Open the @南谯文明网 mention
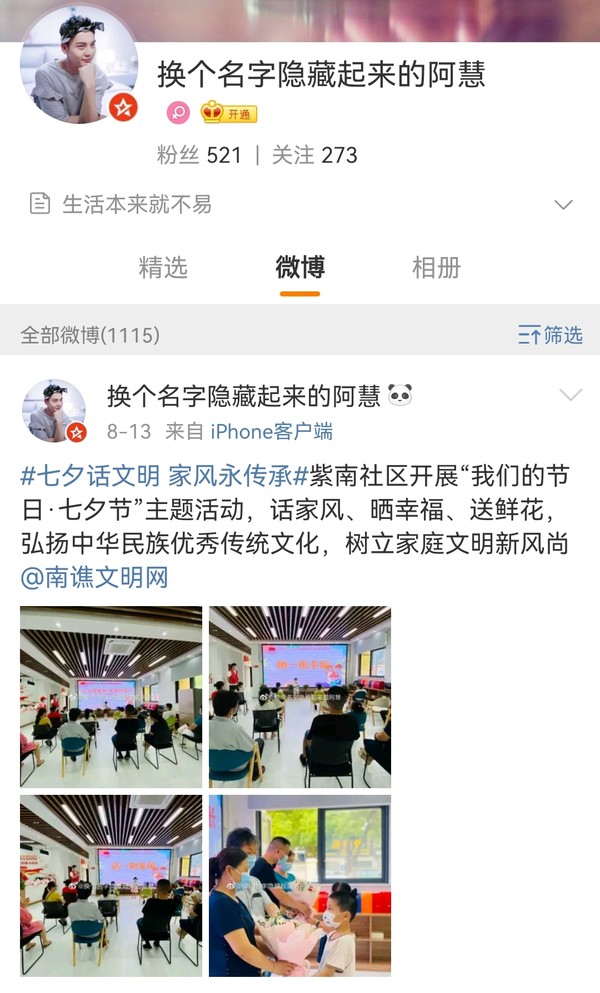 tap(95, 577)
